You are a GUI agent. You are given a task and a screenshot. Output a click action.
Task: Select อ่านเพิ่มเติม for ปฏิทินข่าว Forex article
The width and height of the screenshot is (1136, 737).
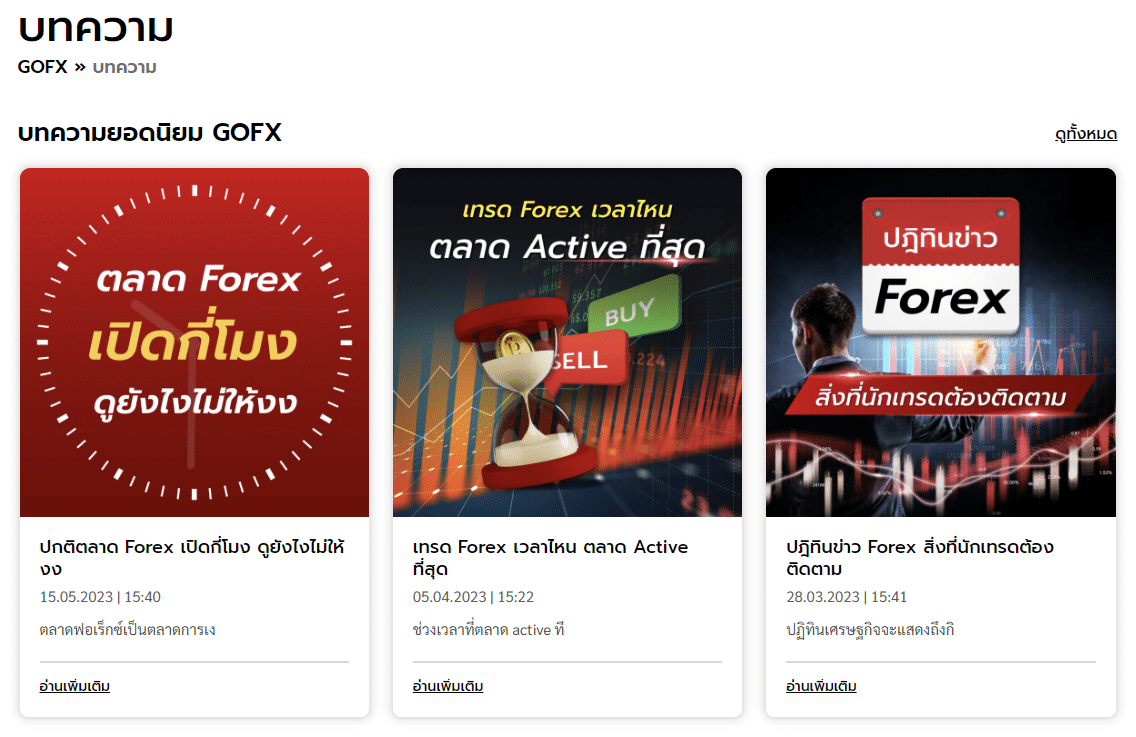[x=821, y=686]
